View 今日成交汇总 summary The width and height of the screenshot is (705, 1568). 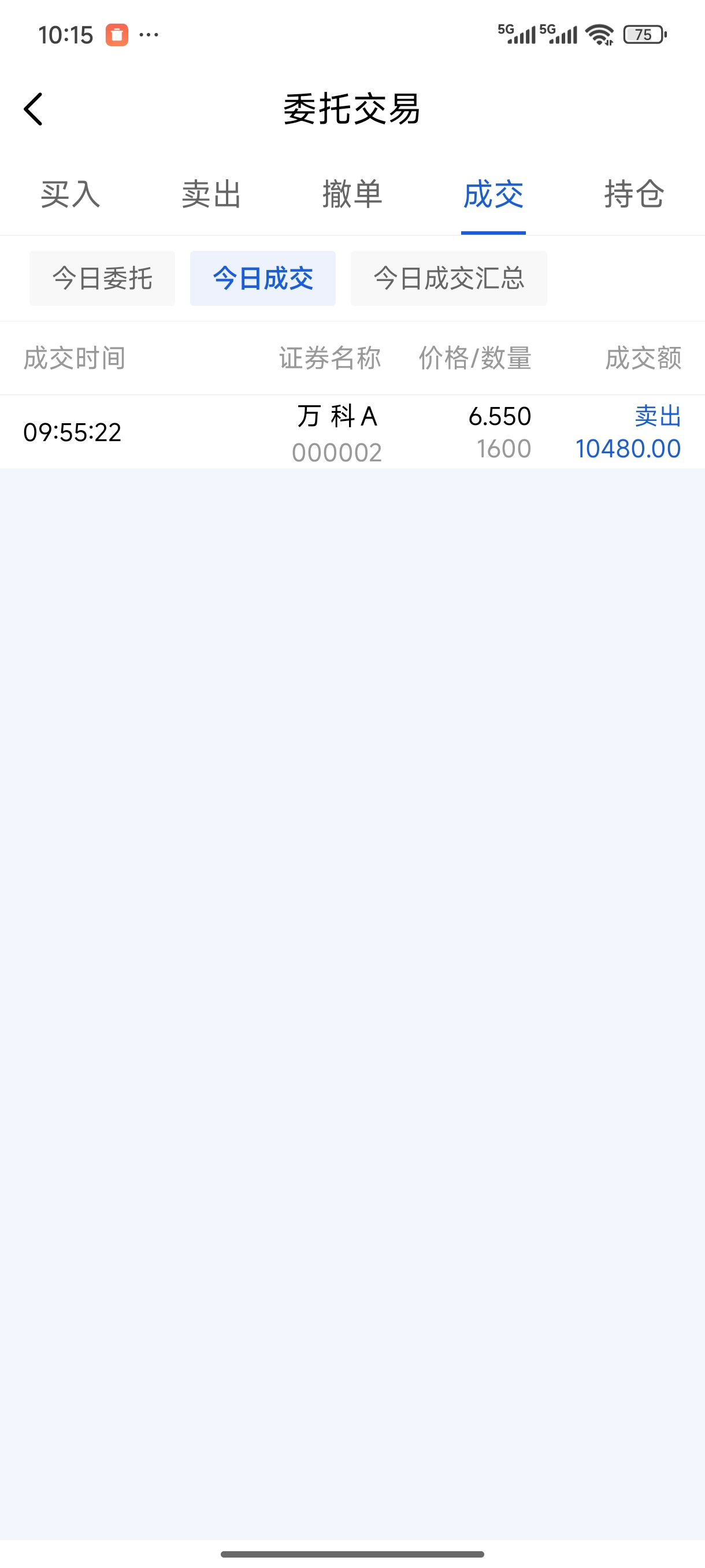point(449,278)
